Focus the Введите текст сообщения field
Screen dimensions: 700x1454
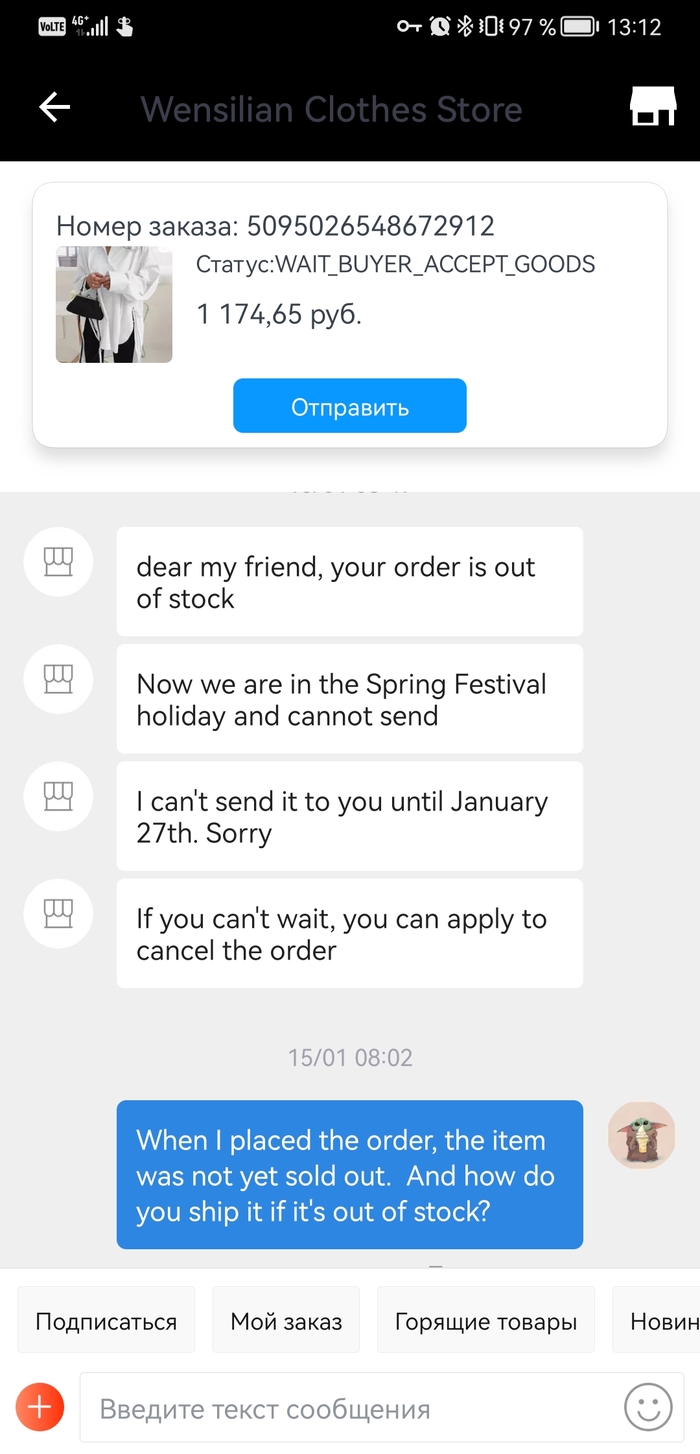click(x=350, y=1409)
